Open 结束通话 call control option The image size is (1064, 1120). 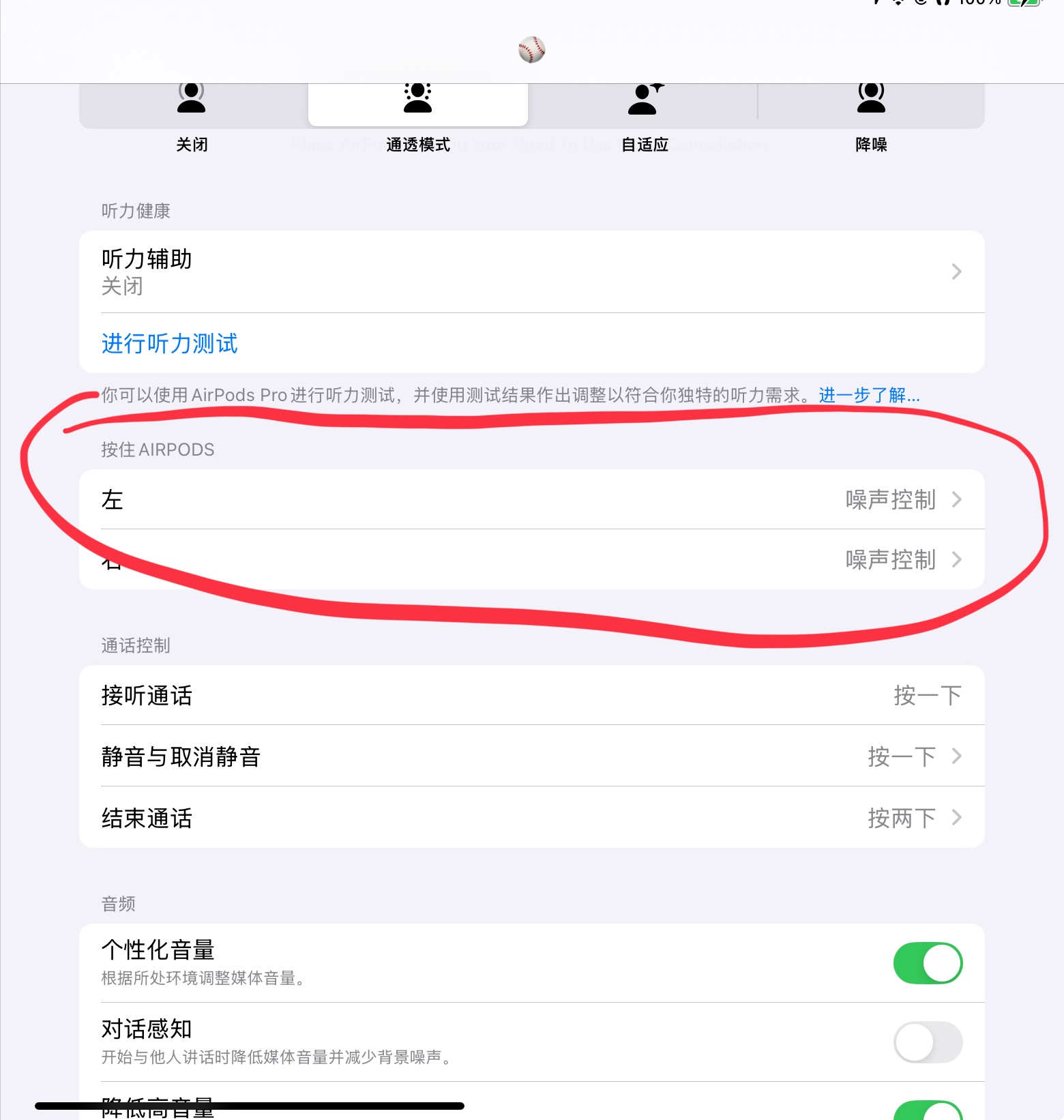point(531,817)
